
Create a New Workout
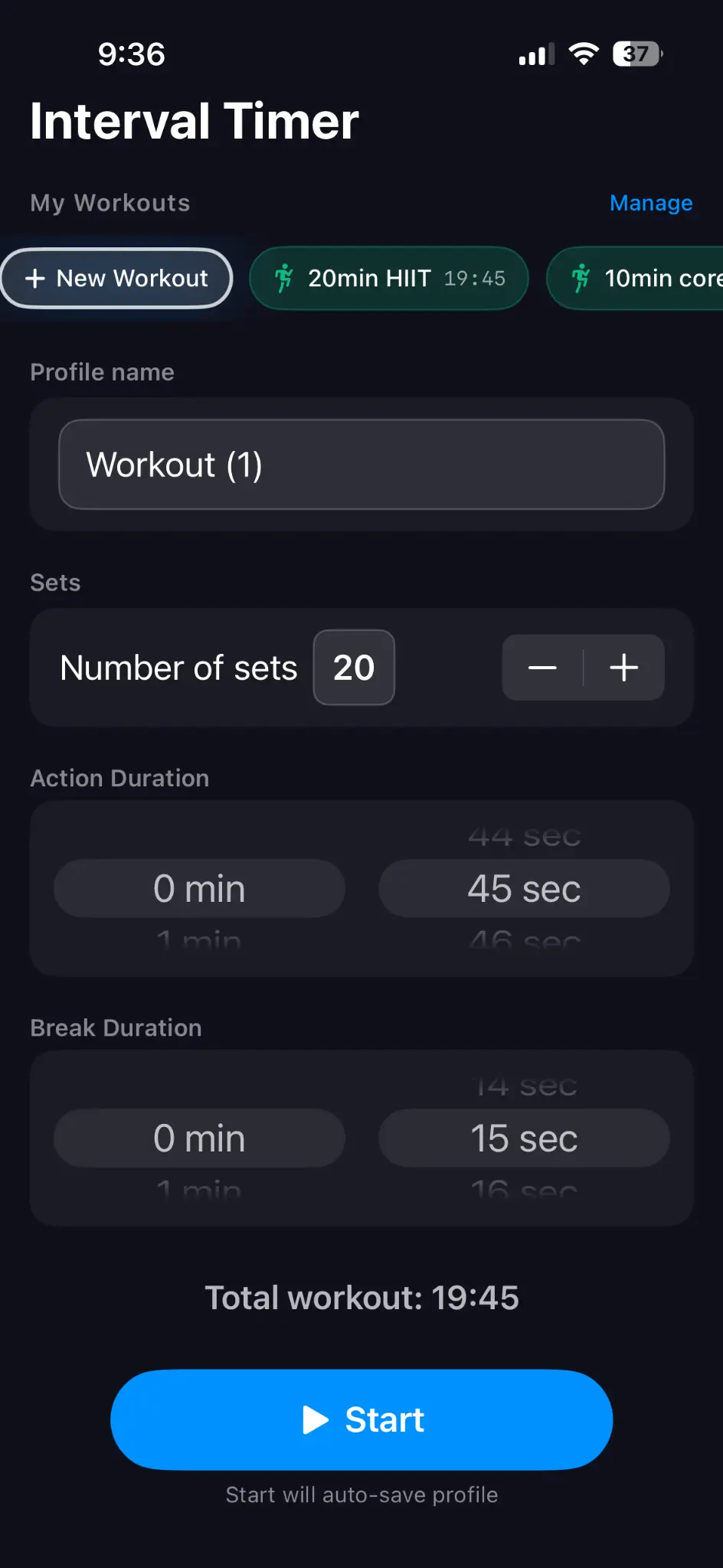click(116, 278)
